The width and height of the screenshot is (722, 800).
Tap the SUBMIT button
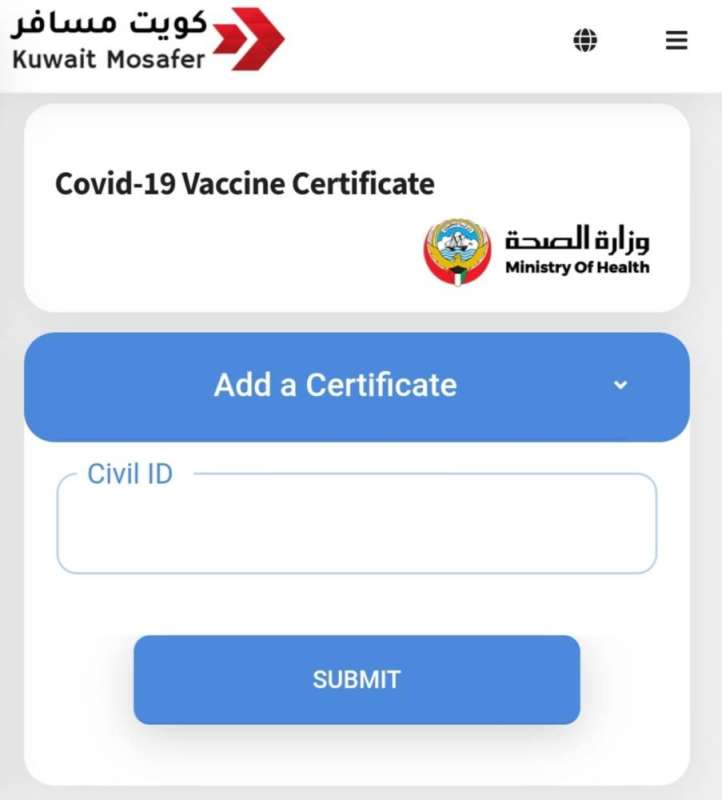[x=356, y=680]
